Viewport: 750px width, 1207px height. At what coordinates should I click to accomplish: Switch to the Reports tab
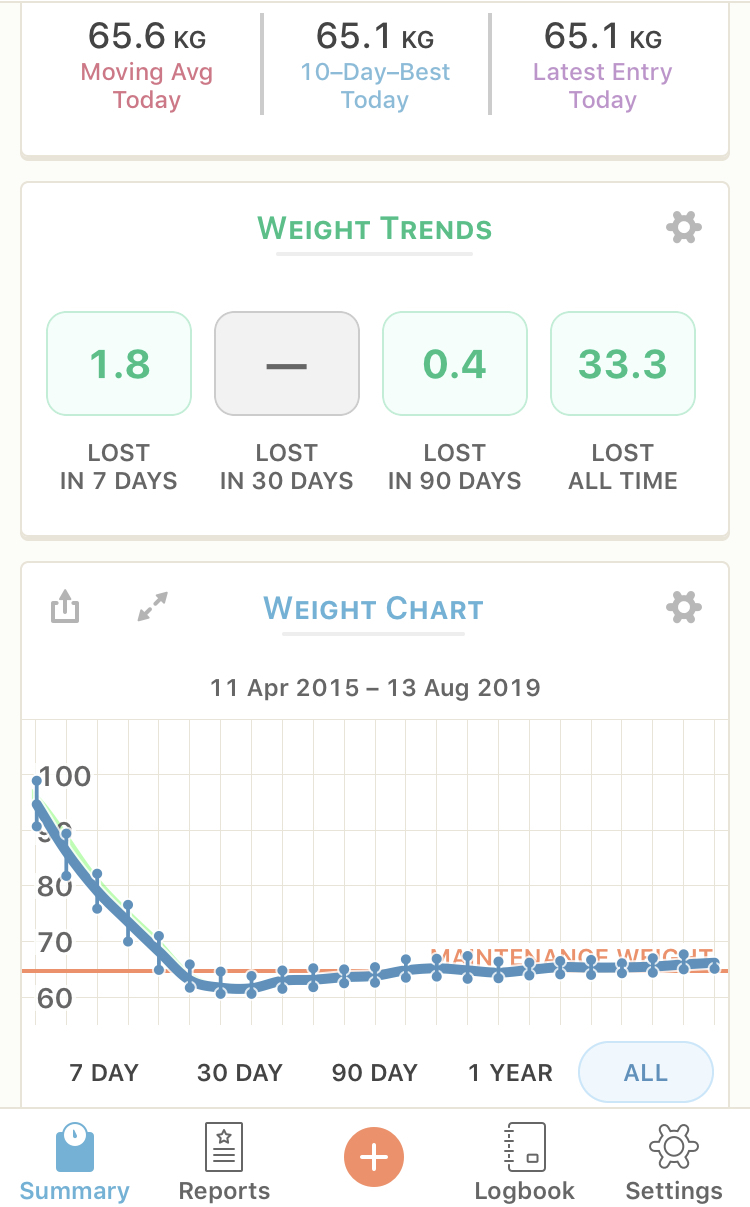coord(224,1162)
